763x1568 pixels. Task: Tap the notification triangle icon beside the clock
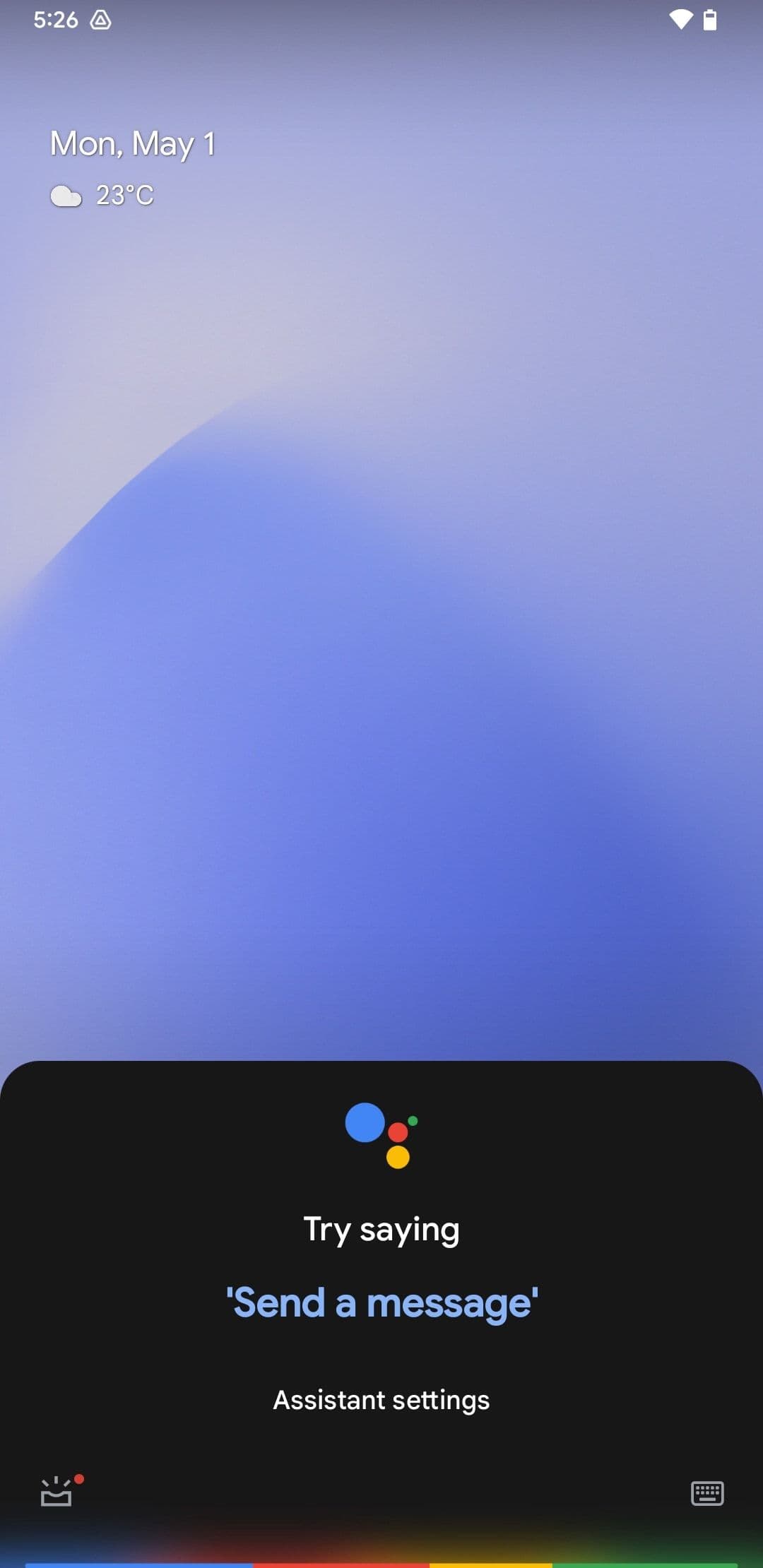coord(102,20)
